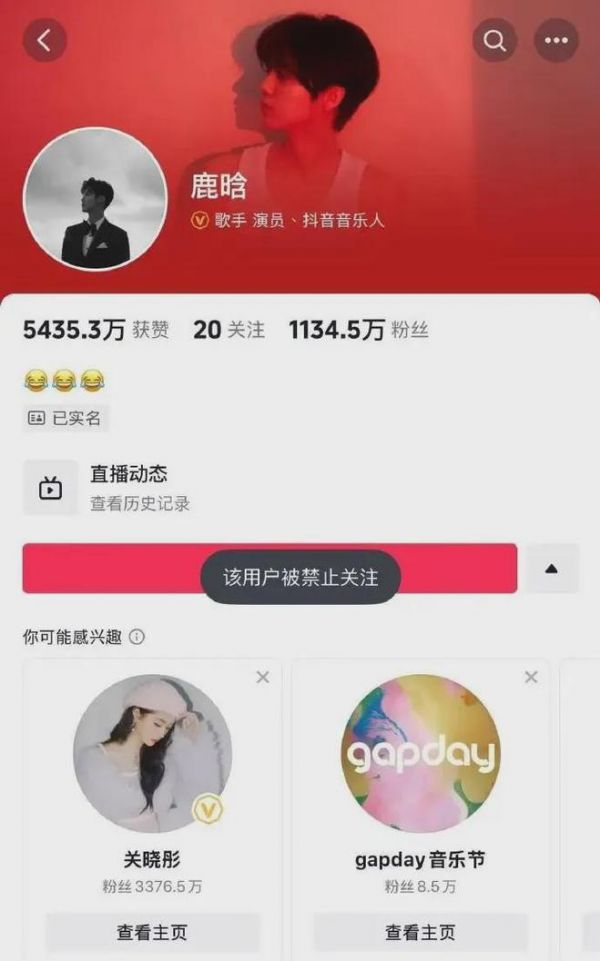
Task: Open the circular profile avatar
Action: [95, 199]
